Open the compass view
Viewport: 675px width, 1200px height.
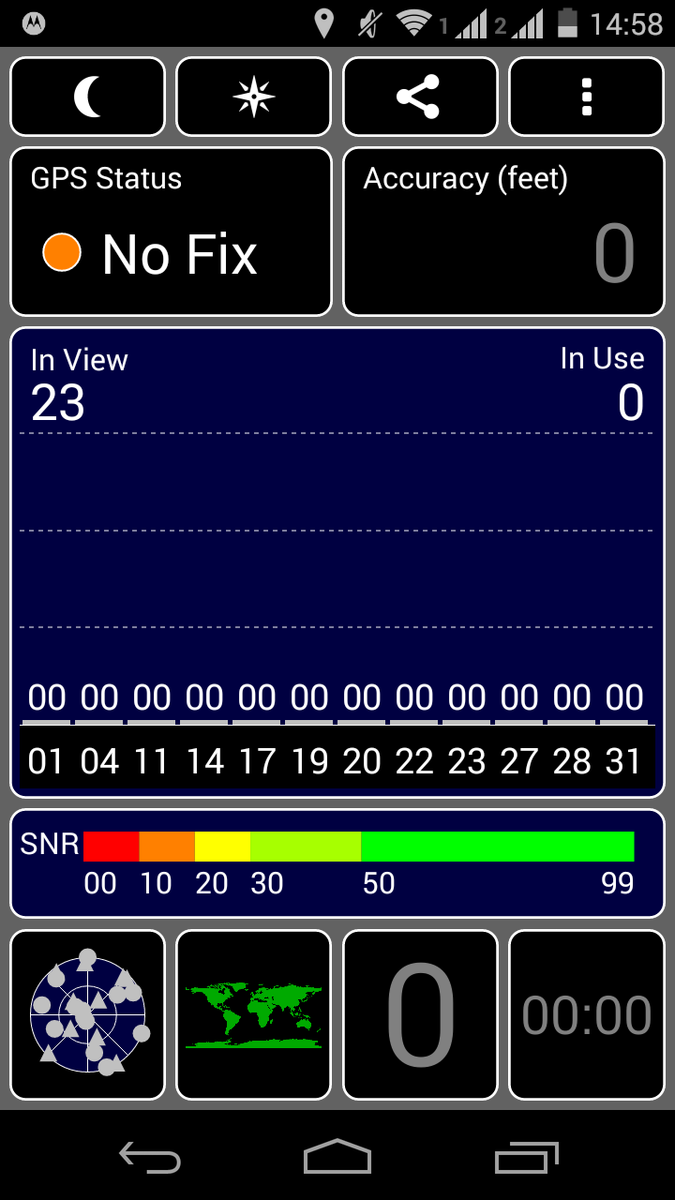click(x=253, y=96)
